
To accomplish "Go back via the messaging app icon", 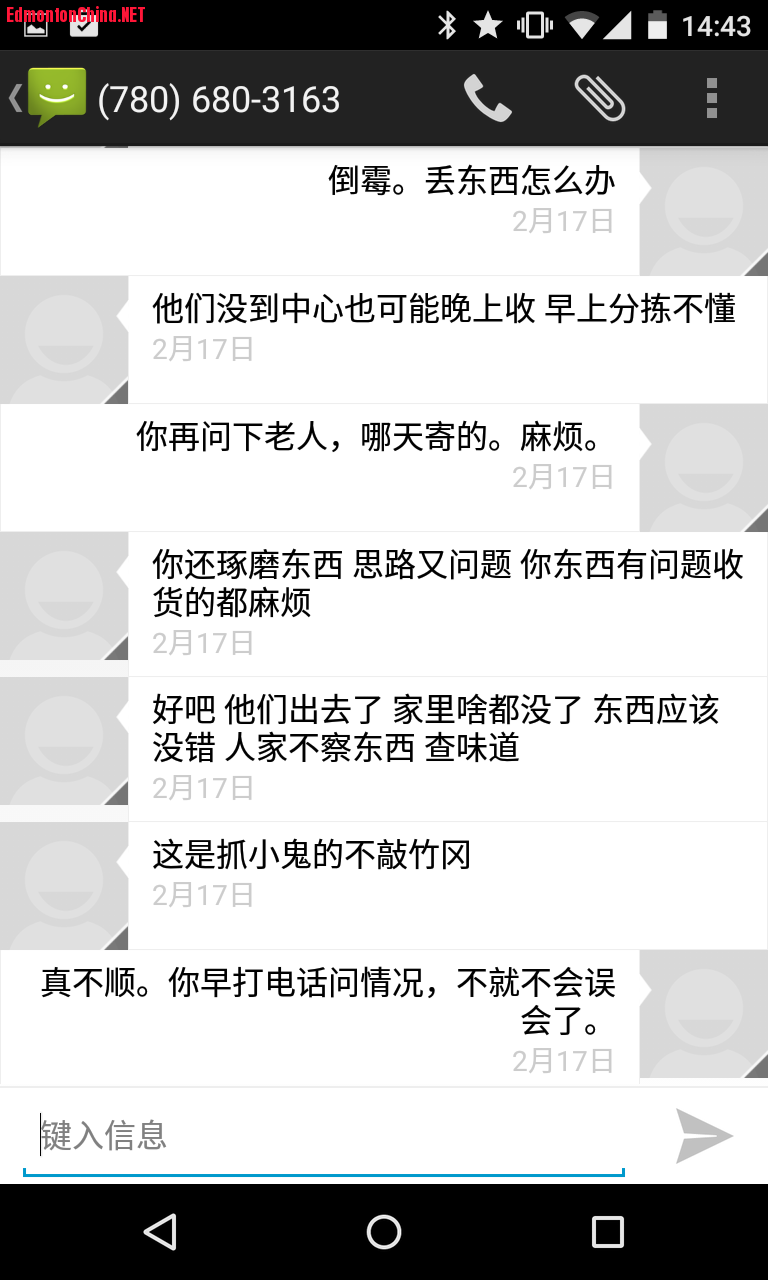I will 50,98.
